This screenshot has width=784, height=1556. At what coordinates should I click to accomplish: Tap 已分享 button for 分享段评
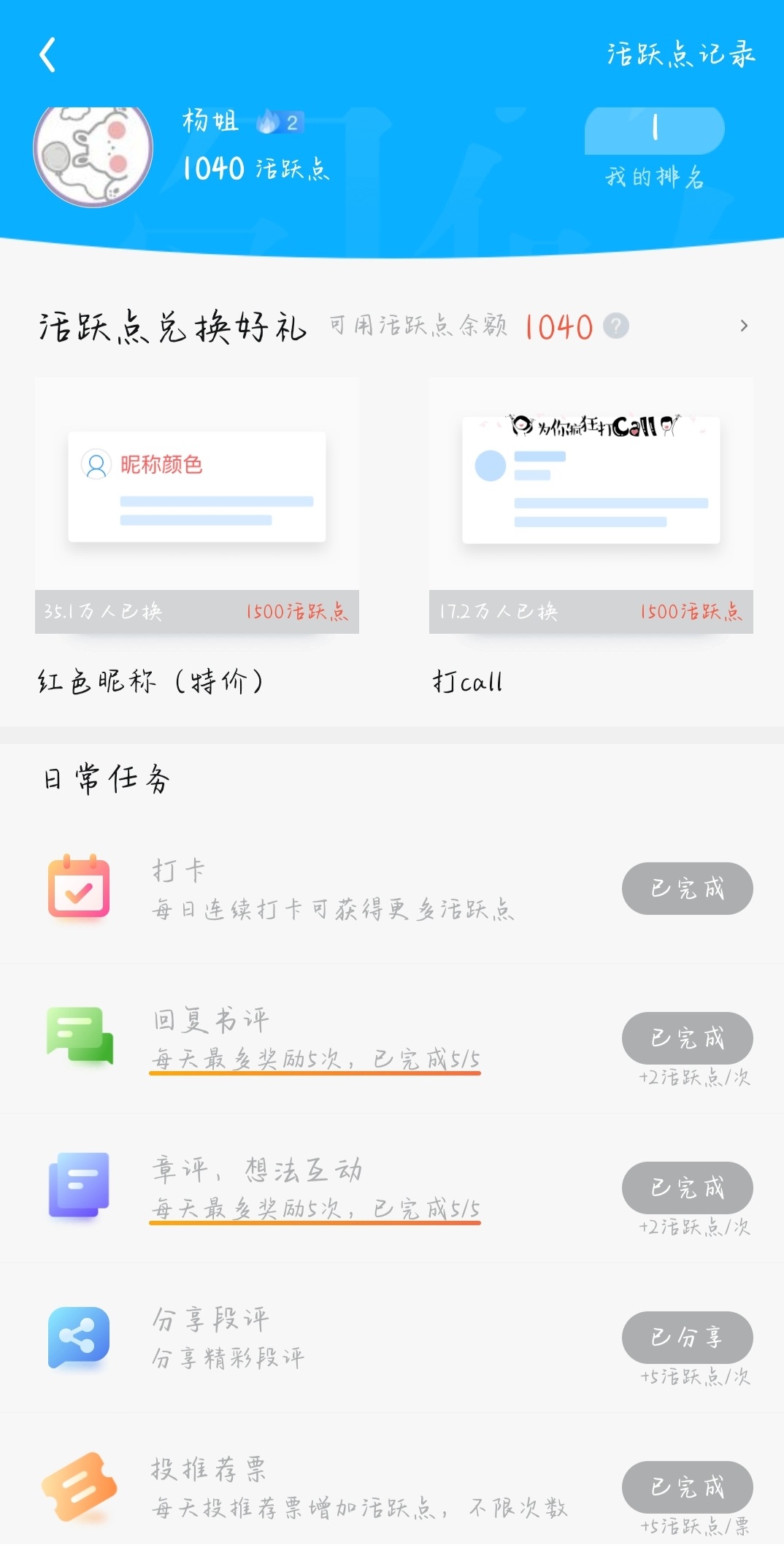coord(687,1337)
